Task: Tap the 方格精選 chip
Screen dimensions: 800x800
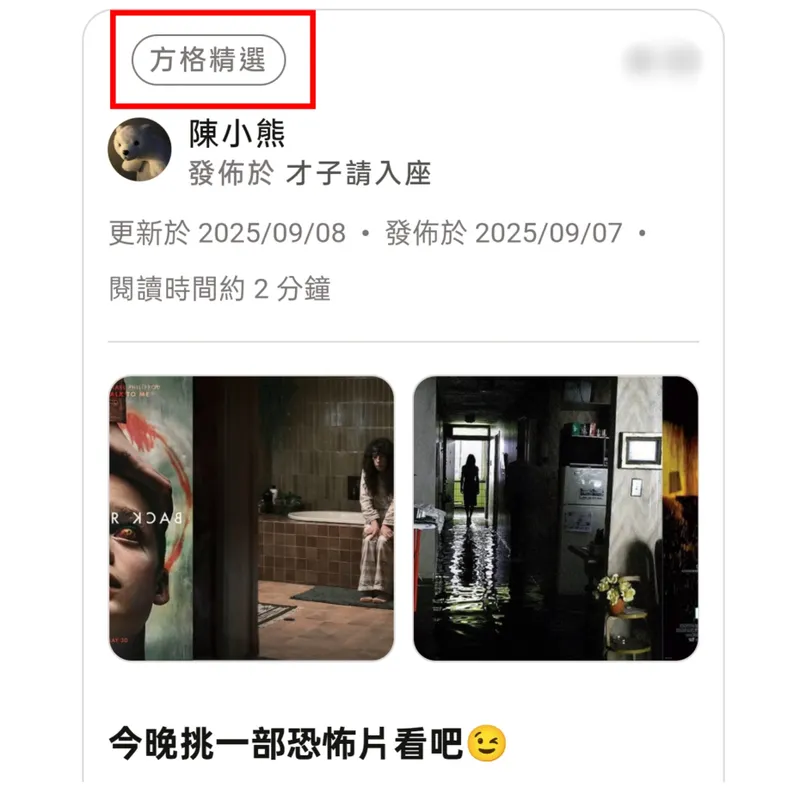Action: pyautogui.click(x=209, y=60)
